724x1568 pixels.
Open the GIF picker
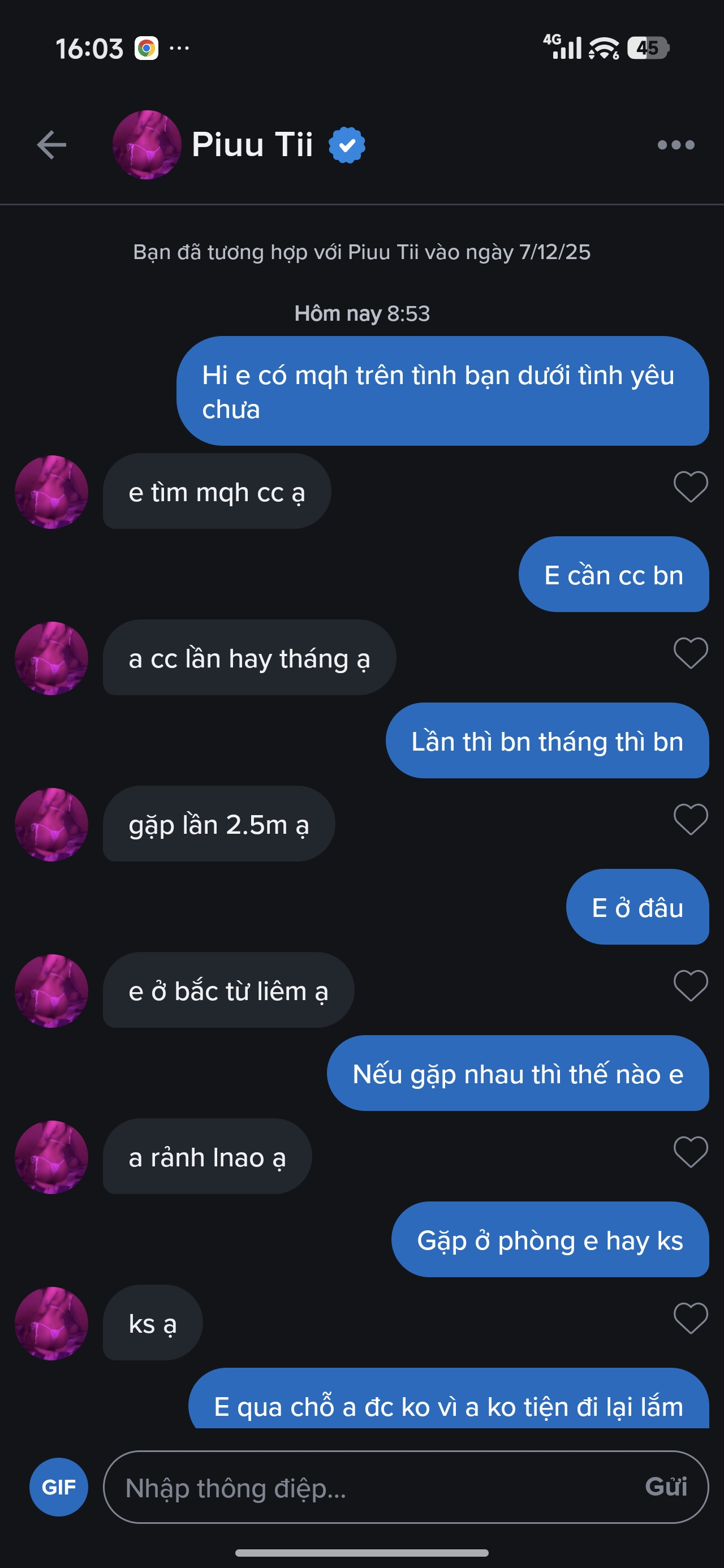pyautogui.click(x=58, y=1487)
